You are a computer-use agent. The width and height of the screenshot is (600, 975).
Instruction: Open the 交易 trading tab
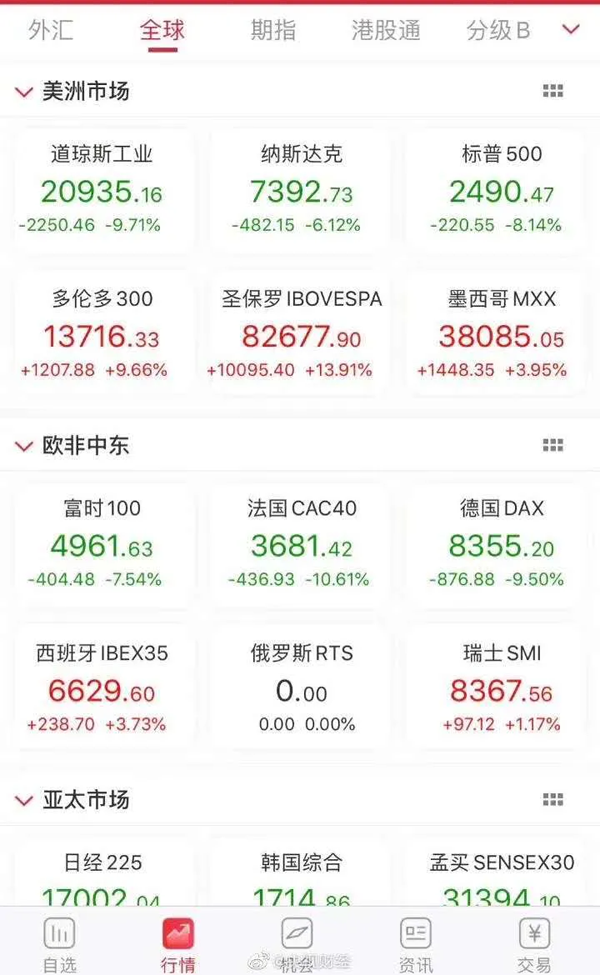click(x=535, y=944)
